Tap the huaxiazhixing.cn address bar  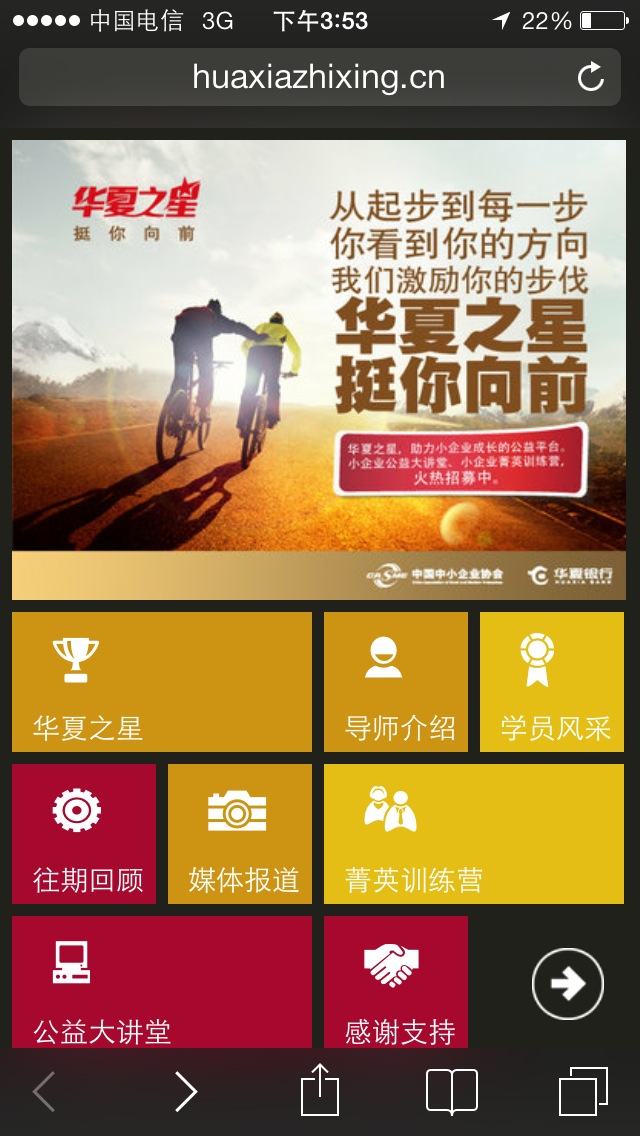point(318,77)
